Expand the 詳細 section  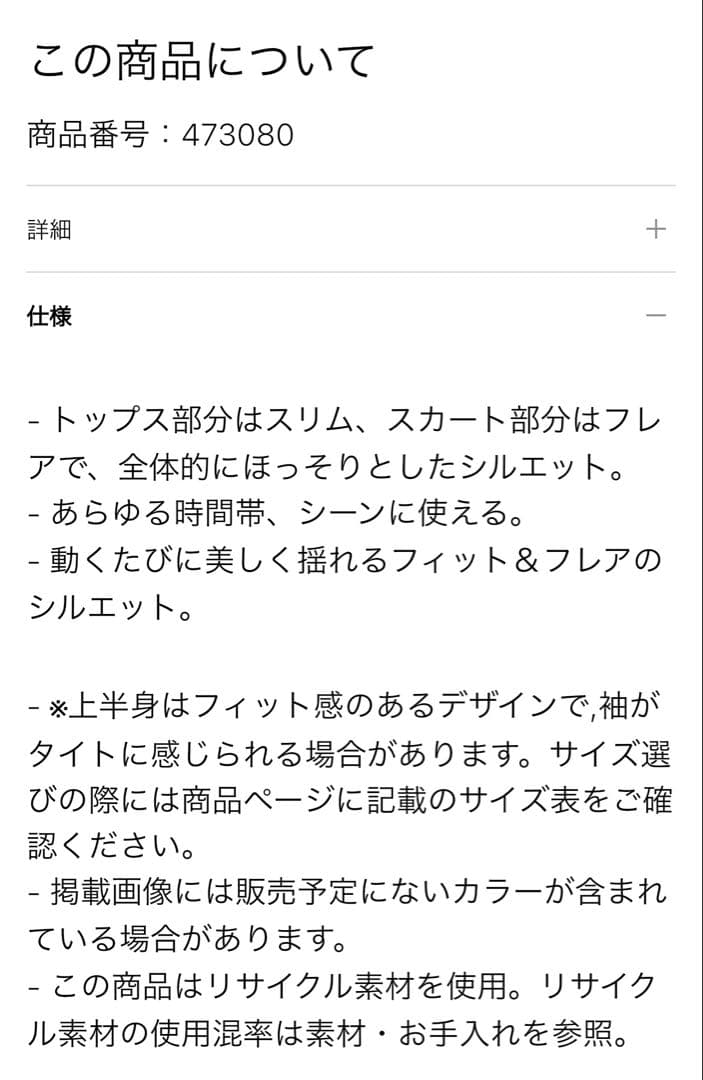point(655,229)
